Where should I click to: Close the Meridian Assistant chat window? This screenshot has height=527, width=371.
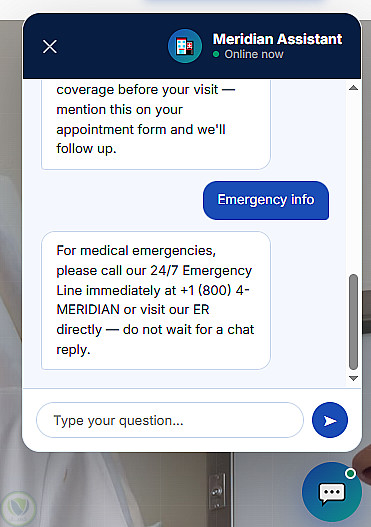point(50,46)
